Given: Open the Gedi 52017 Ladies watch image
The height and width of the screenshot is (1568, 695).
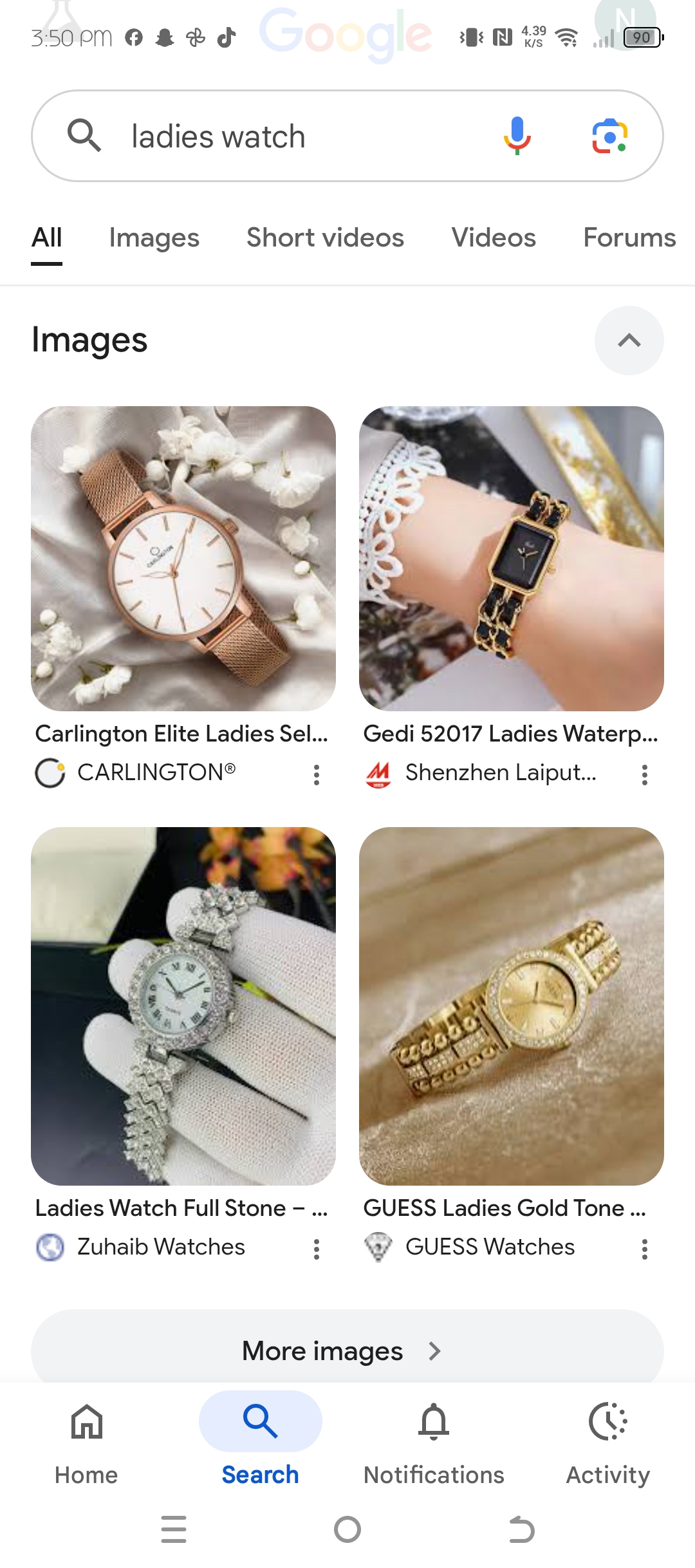Looking at the screenshot, I should click(x=511, y=558).
